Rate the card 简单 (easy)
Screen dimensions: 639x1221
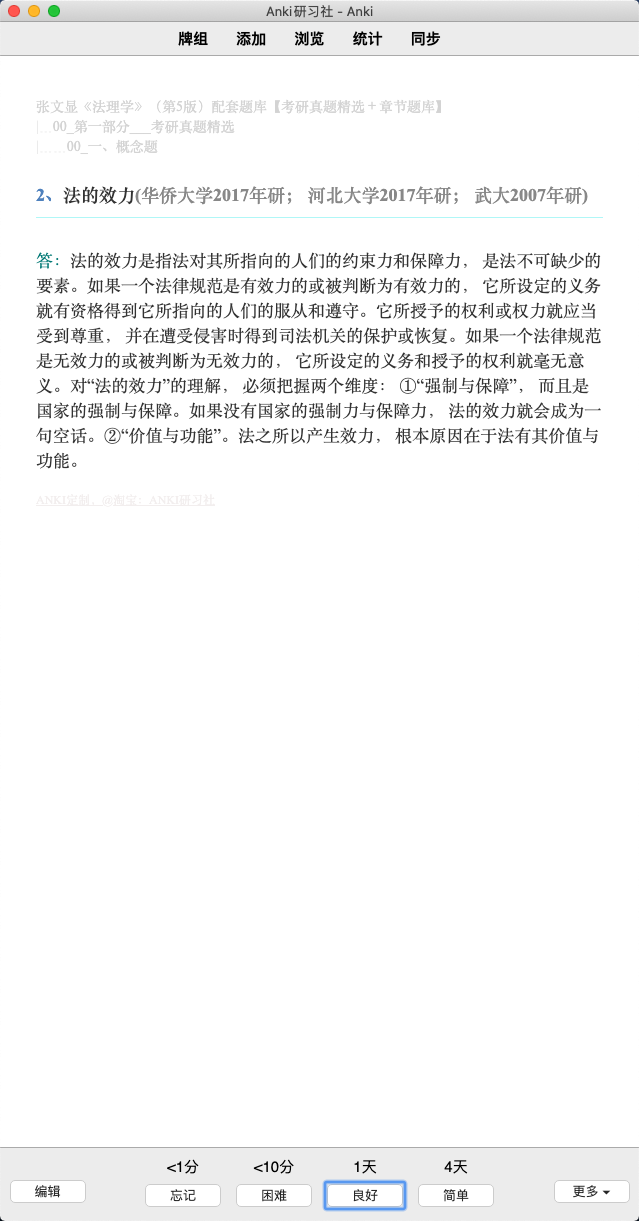456,1195
